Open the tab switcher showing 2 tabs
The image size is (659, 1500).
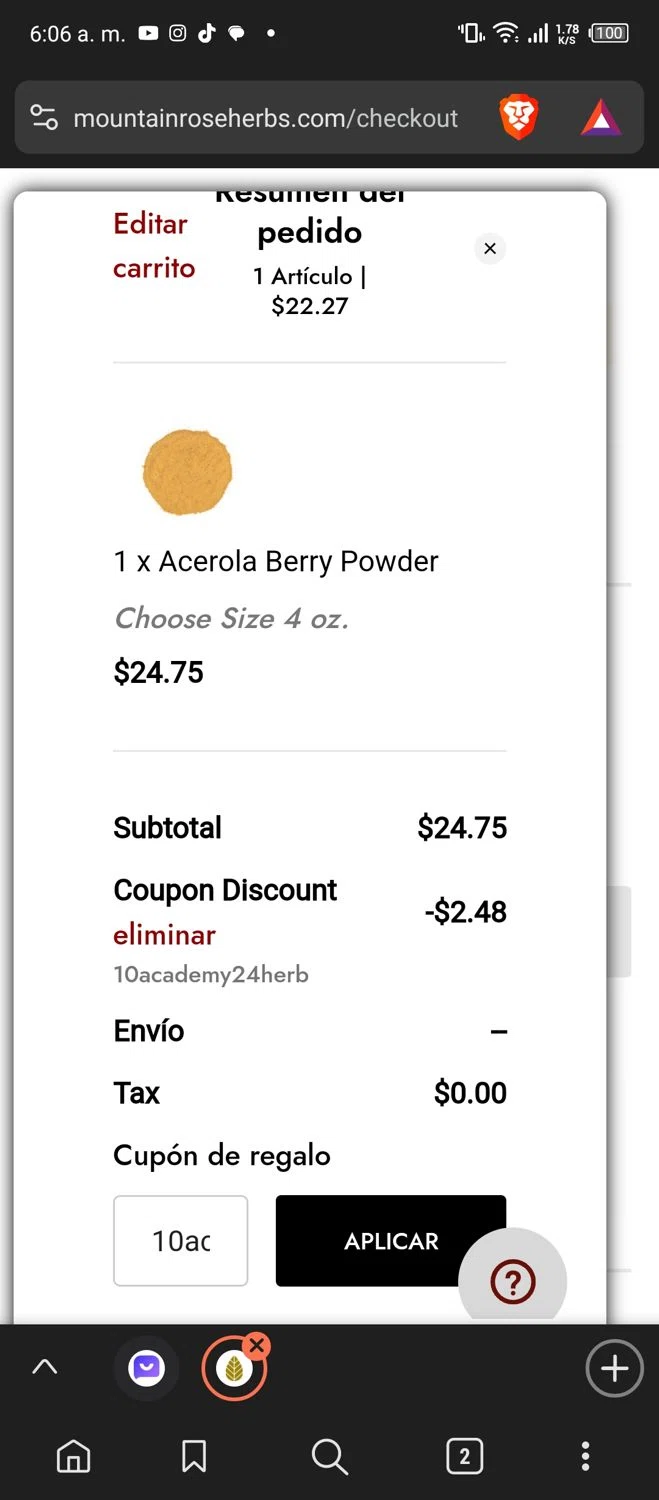pyautogui.click(x=464, y=1457)
